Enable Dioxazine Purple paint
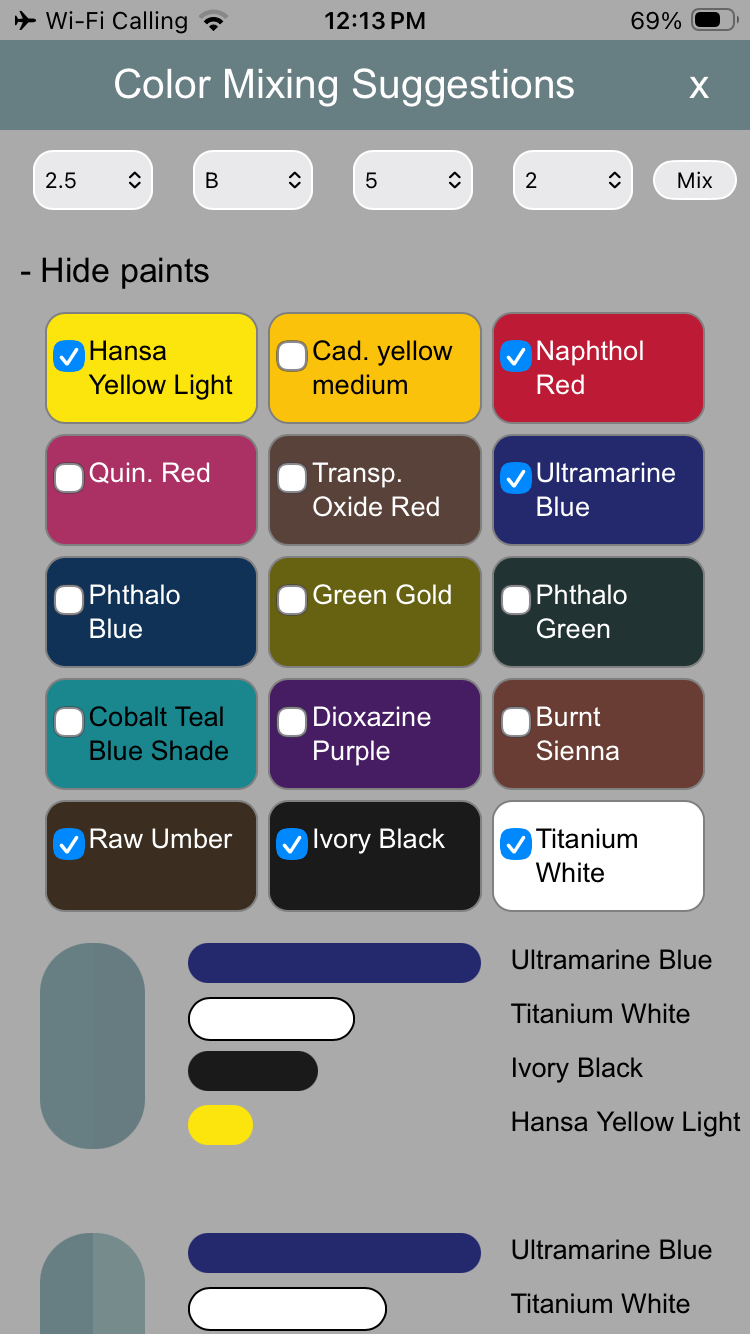This screenshot has height=1334, width=750. (x=292, y=722)
